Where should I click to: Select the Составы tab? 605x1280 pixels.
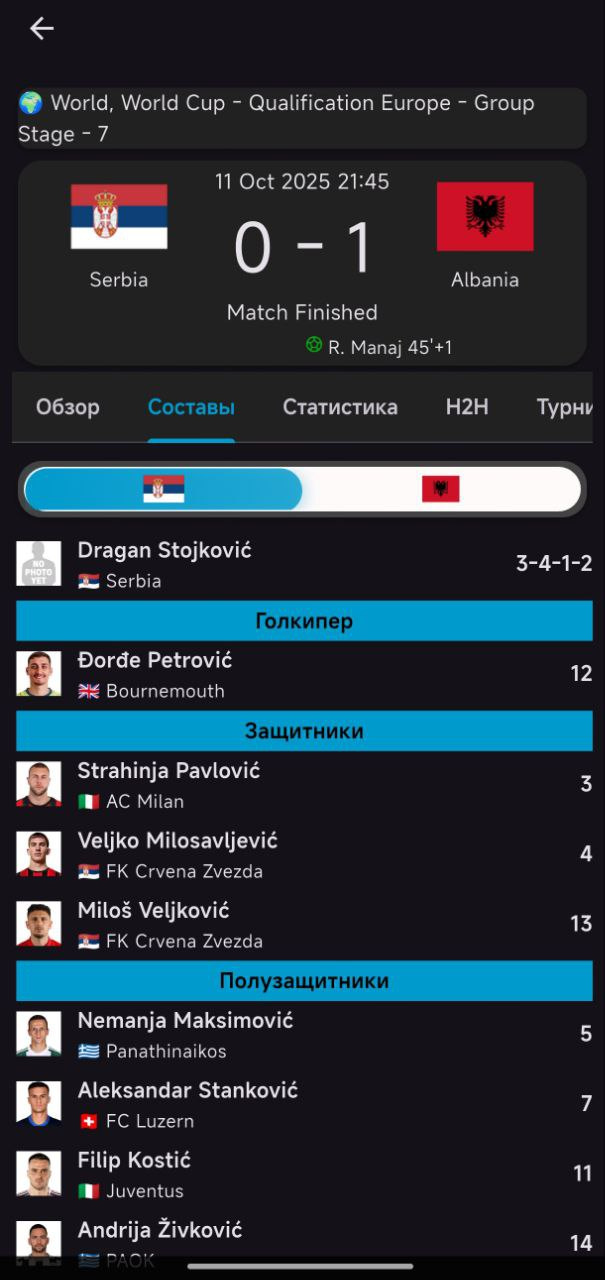coord(191,407)
